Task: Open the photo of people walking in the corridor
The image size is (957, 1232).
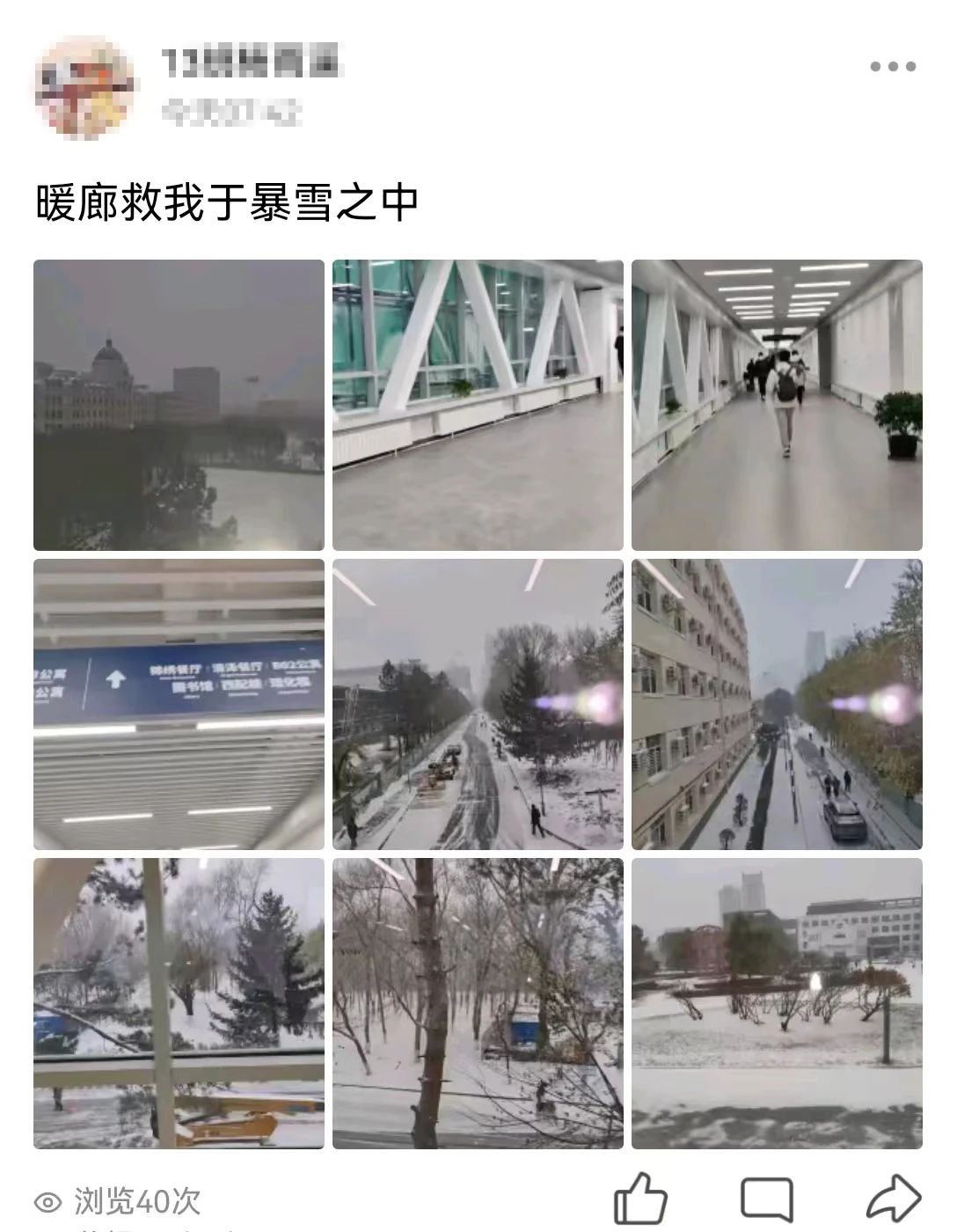Action: tap(777, 405)
